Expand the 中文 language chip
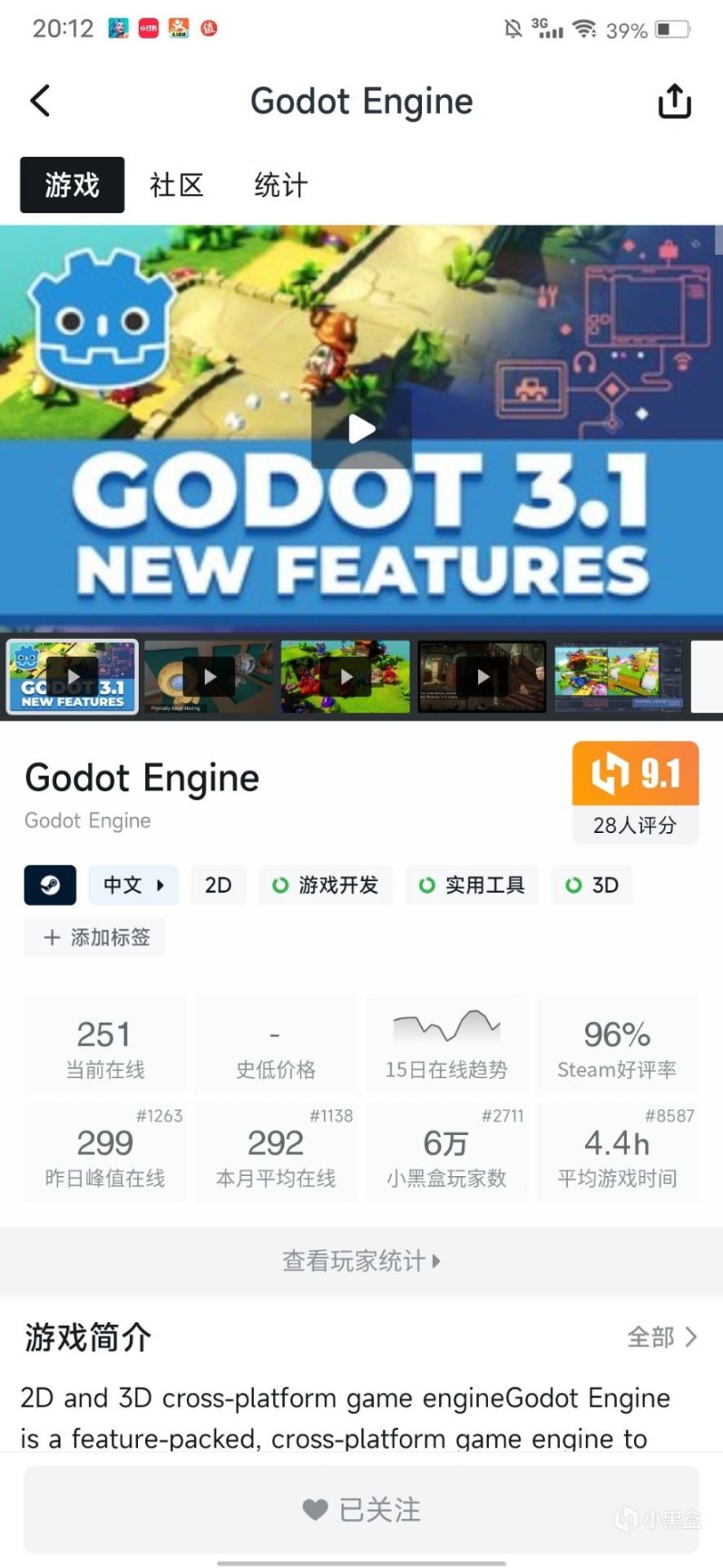 [x=133, y=885]
